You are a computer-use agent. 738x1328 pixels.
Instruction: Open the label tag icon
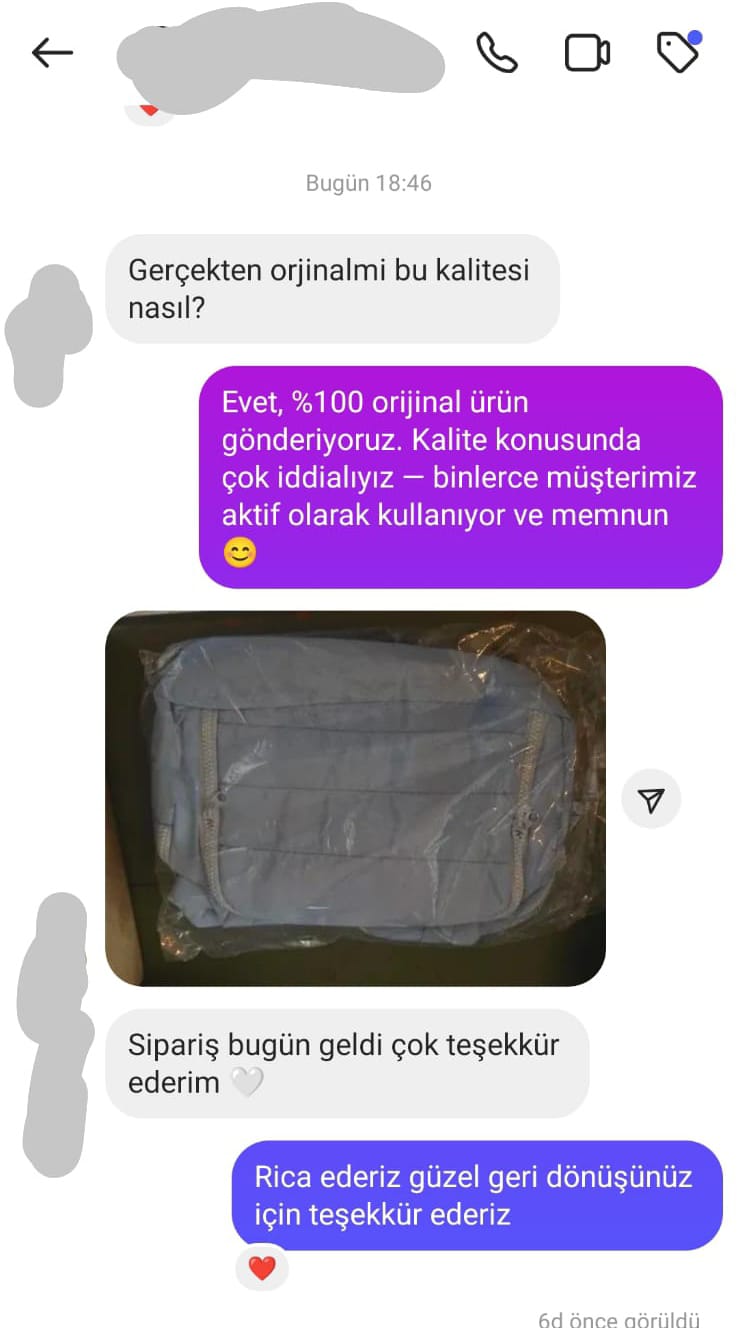pos(677,53)
